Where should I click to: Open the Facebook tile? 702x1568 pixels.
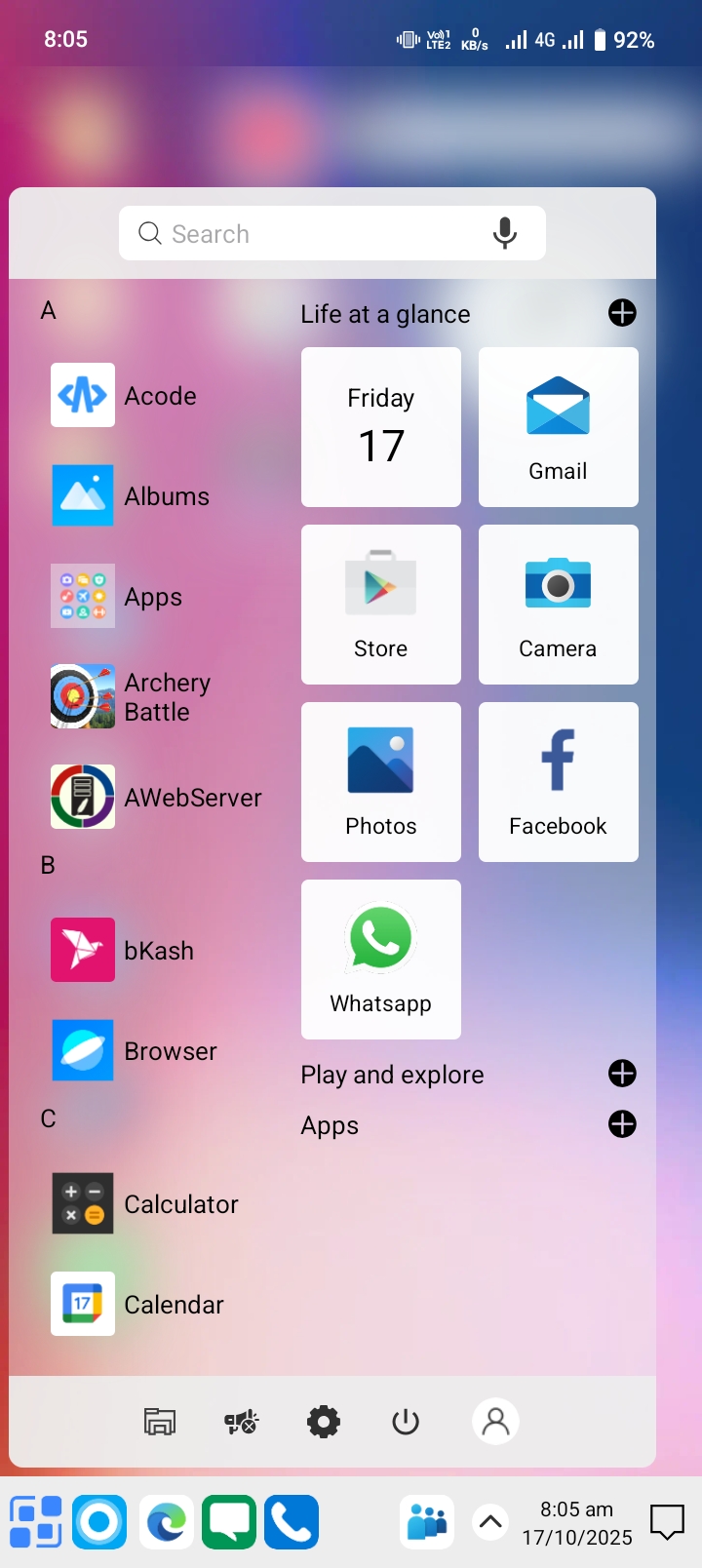point(558,782)
